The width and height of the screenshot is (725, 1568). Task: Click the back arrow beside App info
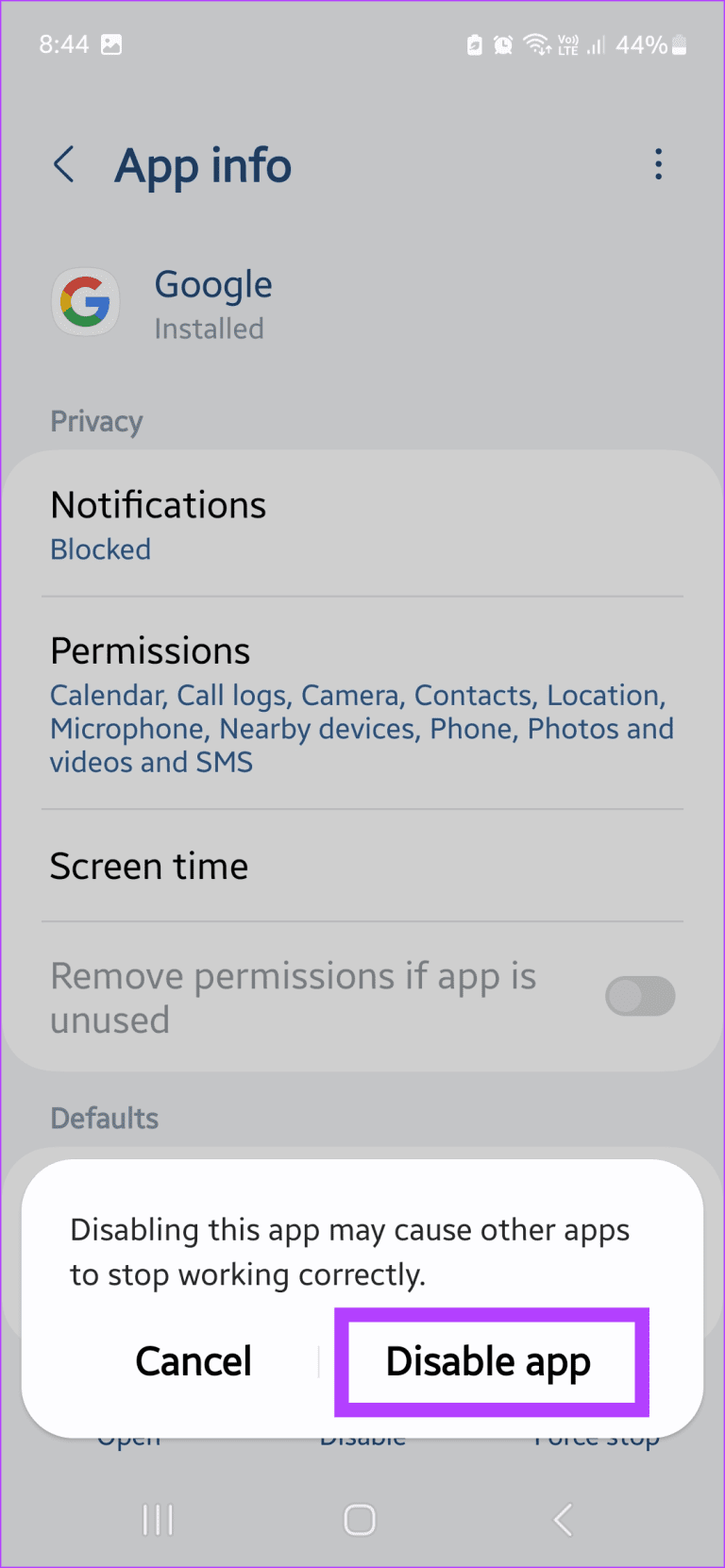(63, 164)
